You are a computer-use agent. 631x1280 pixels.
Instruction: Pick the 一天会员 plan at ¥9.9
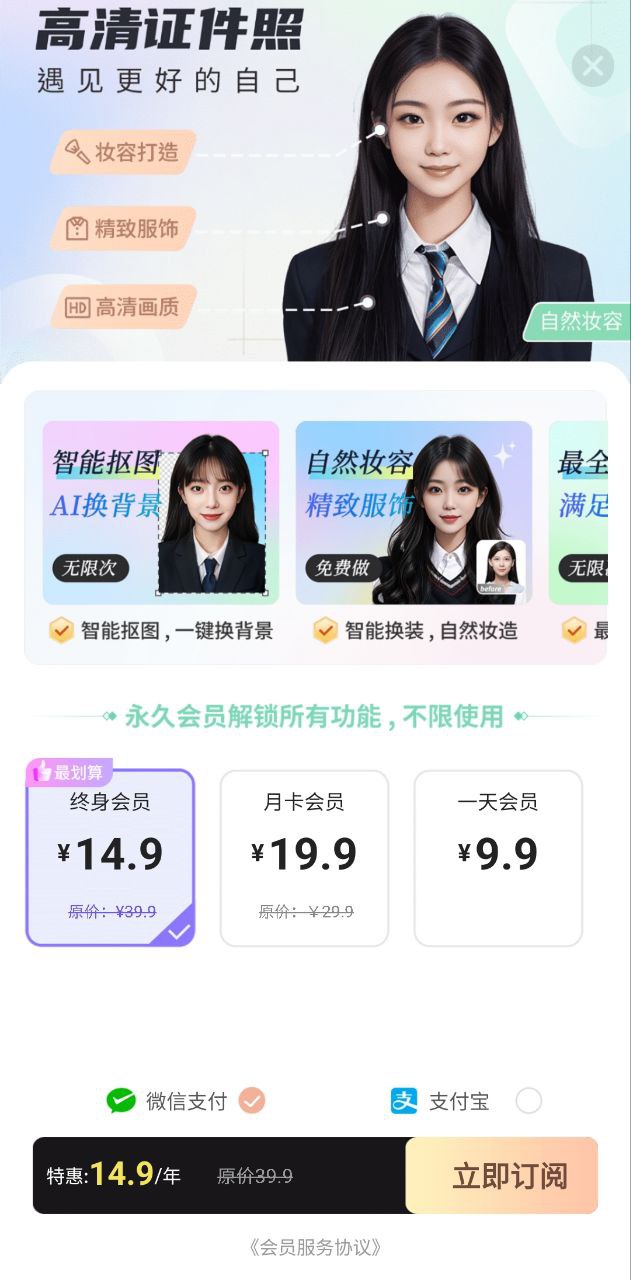click(498, 857)
